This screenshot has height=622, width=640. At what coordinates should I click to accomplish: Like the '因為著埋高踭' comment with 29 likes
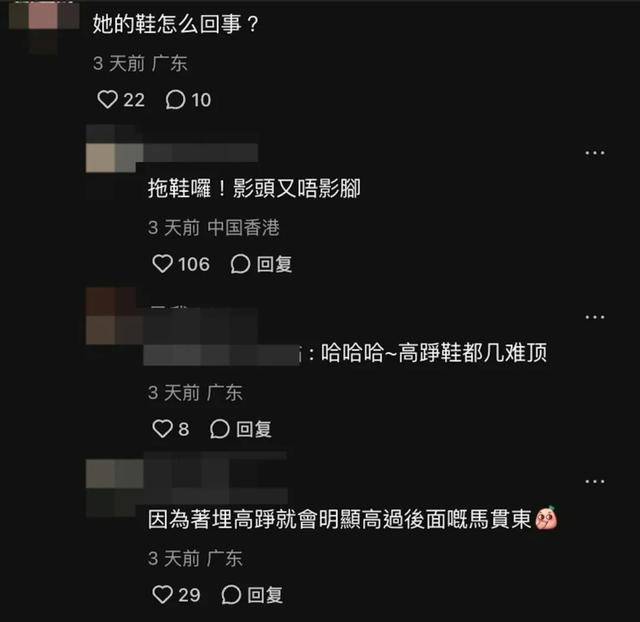coord(163,595)
